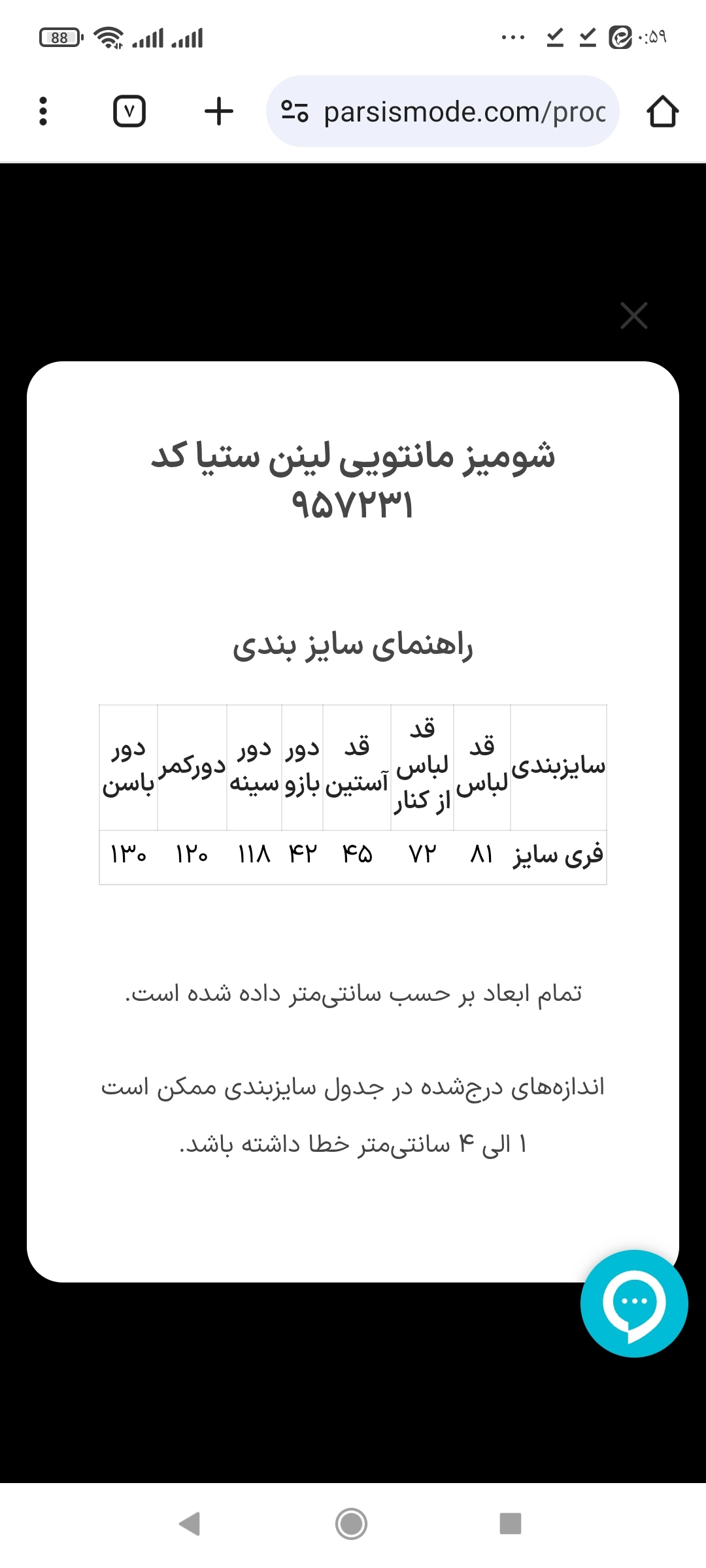This screenshot has height=1568, width=706.
Task: Add a new browser tab
Action: (x=219, y=111)
